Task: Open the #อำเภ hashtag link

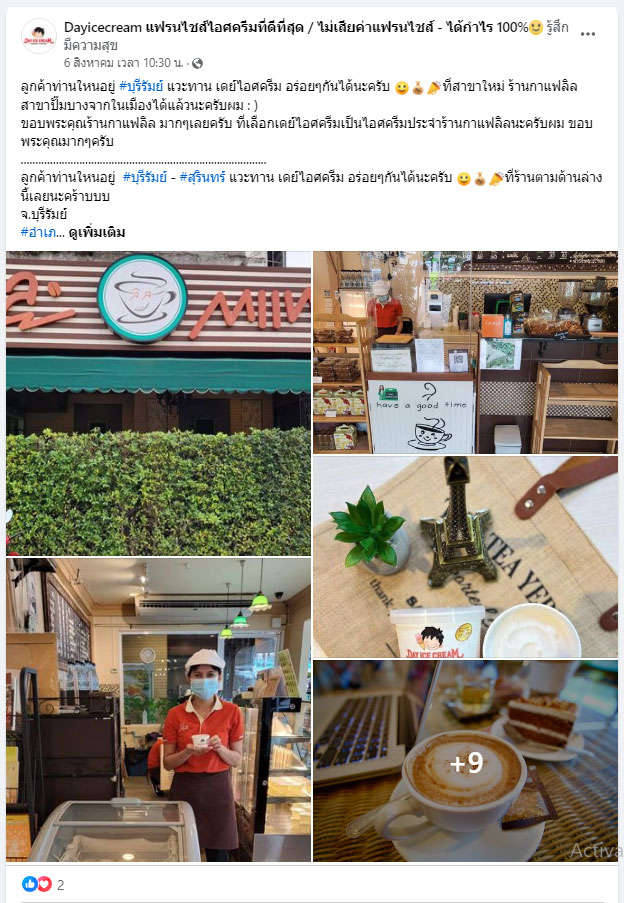Action: 38,232
